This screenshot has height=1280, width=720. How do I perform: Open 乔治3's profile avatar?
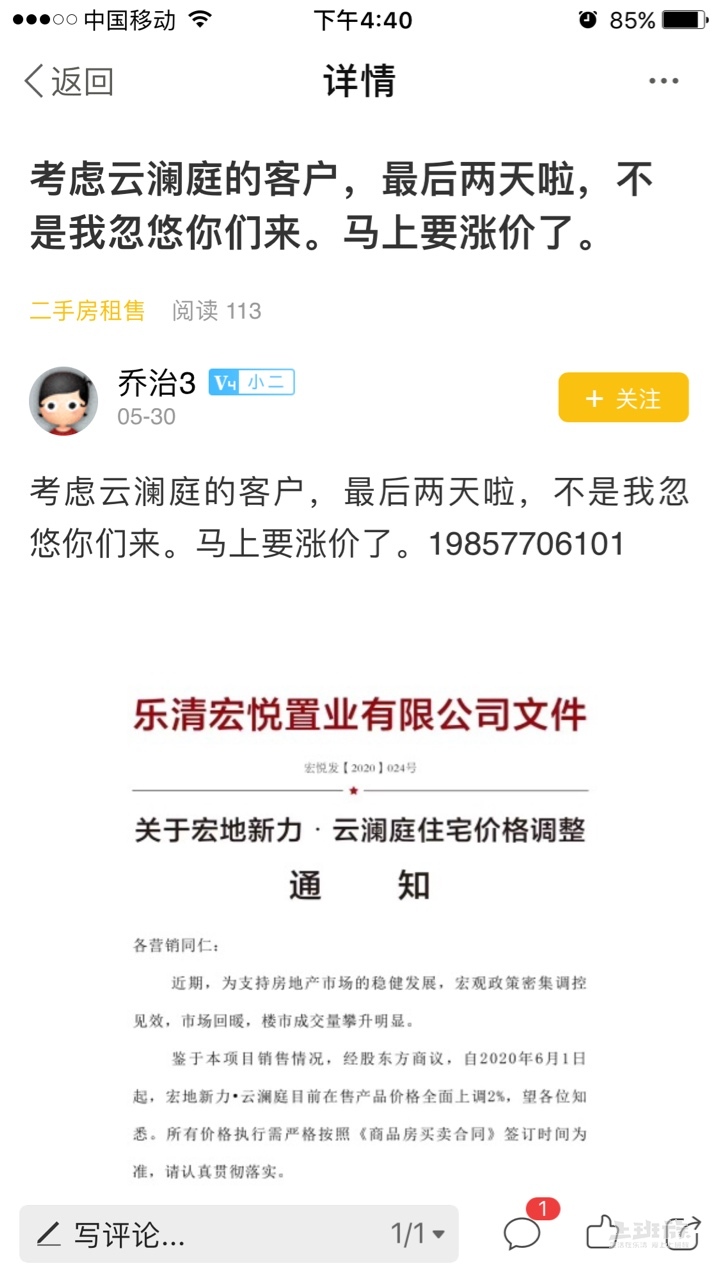63,399
